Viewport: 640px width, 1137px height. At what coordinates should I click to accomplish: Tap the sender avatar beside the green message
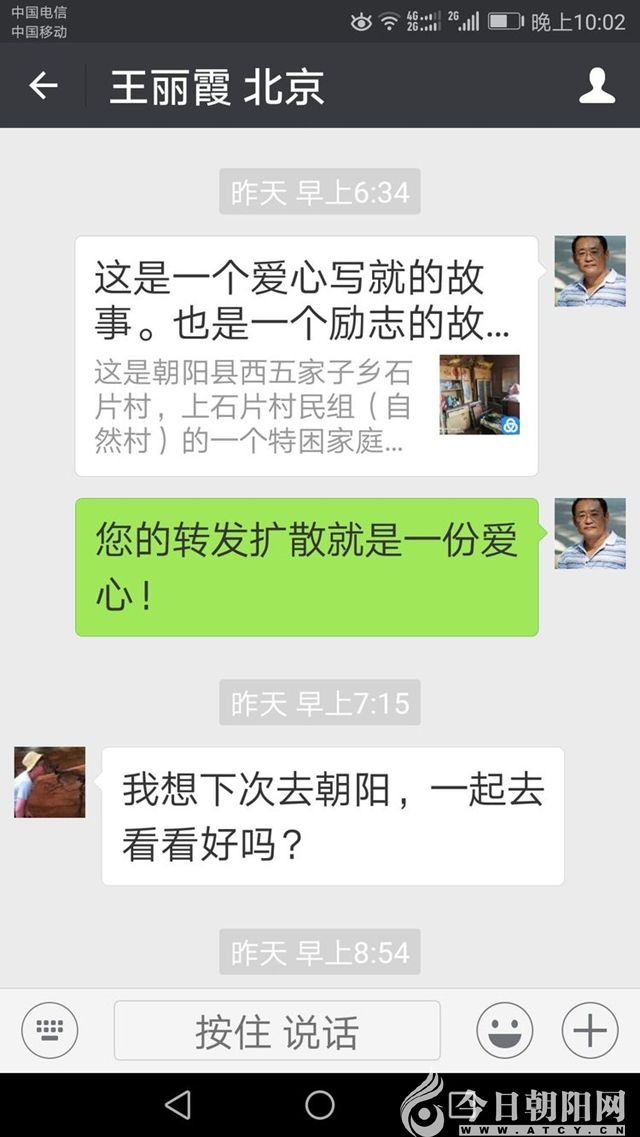point(590,533)
